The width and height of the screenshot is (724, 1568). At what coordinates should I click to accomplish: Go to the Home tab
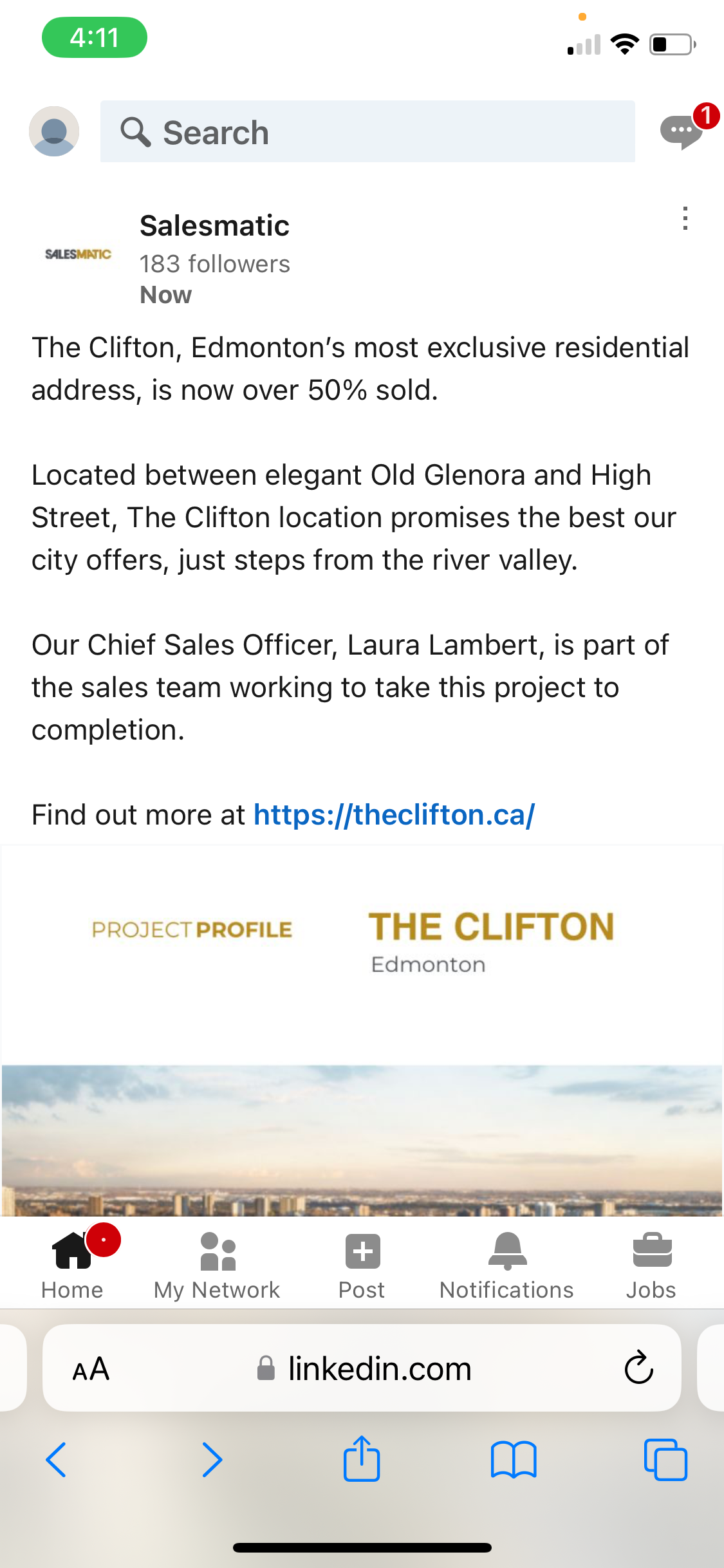(x=72, y=1263)
